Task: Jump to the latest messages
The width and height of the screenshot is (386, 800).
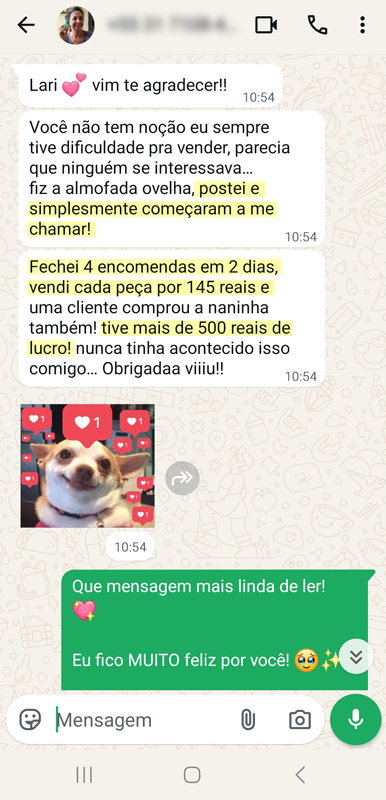Action: click(x=356, y=657)
